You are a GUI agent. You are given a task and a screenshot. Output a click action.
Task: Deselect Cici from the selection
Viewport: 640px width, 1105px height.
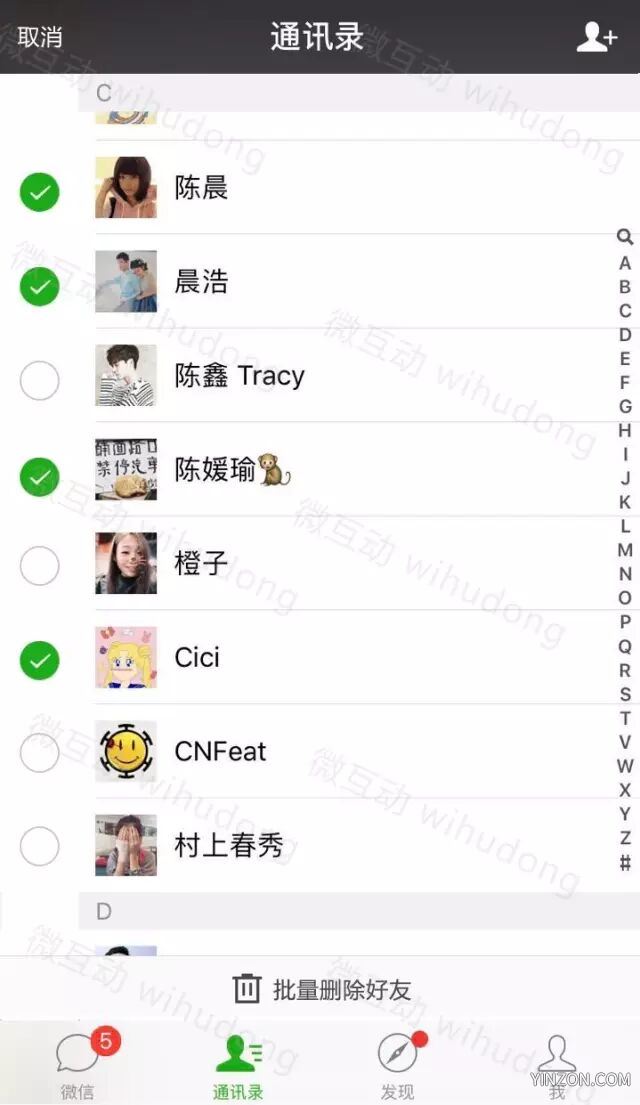point(39,660)
